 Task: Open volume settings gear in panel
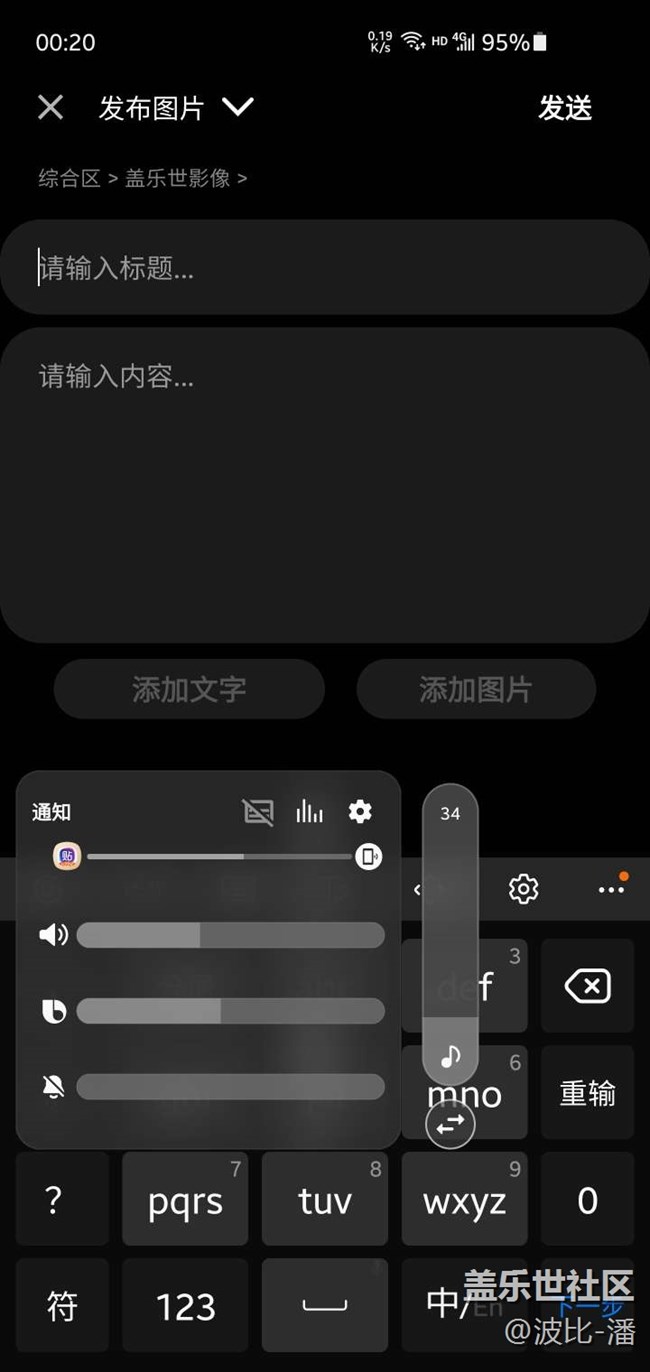coord(360,811)
